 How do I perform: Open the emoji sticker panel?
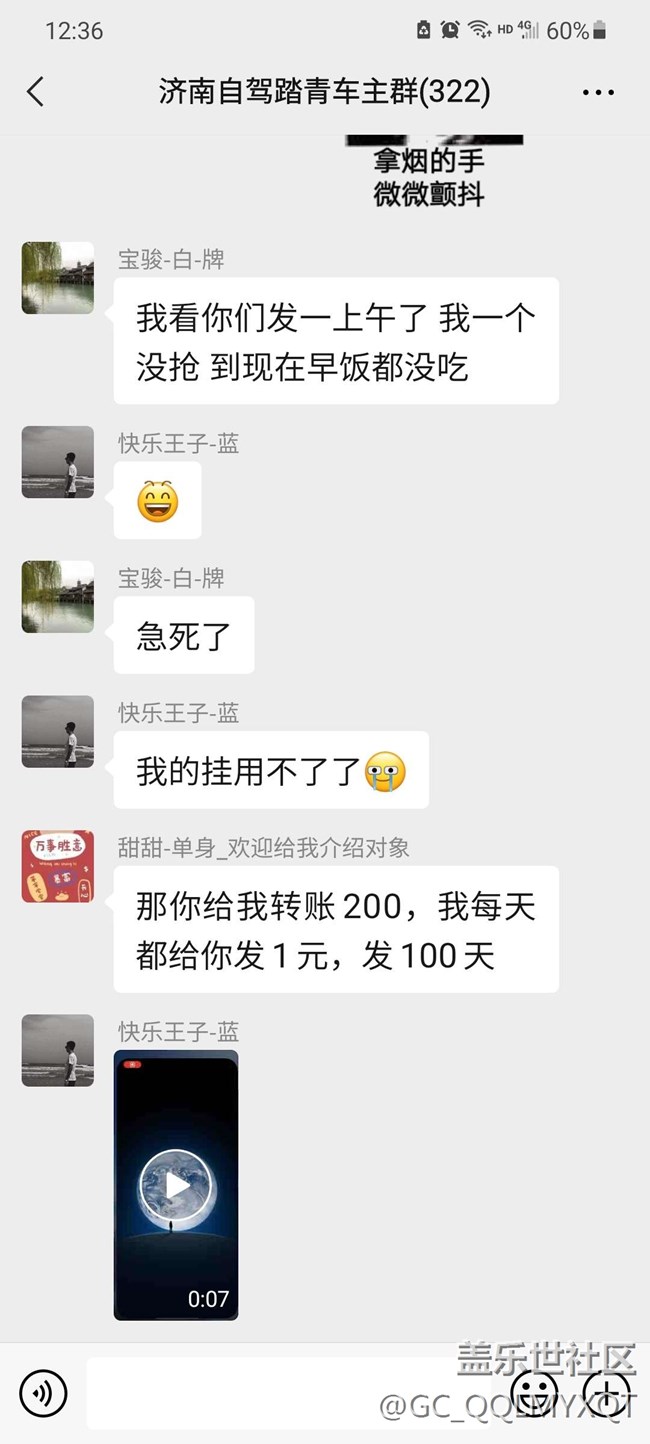534,1392
